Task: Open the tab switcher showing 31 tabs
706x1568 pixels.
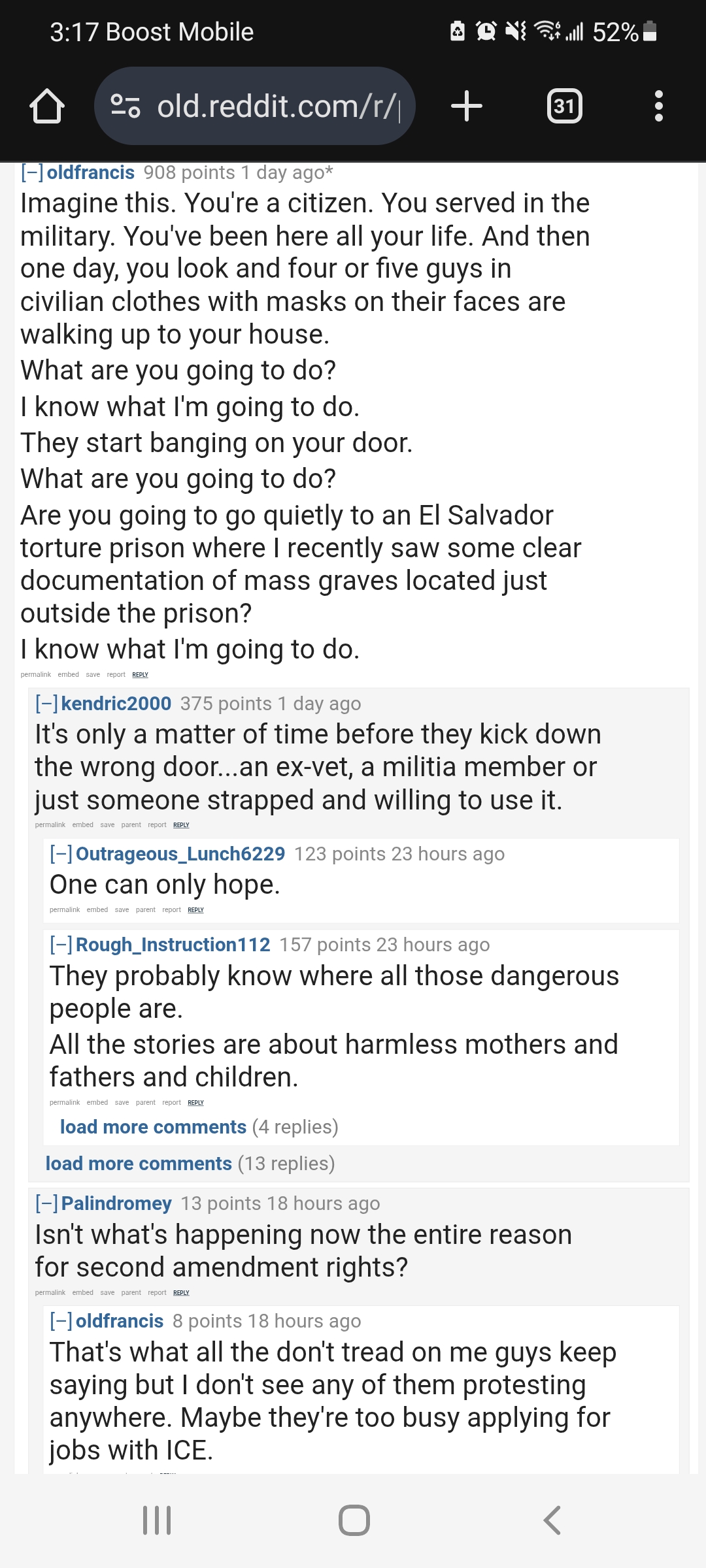Action: point(564,106)
